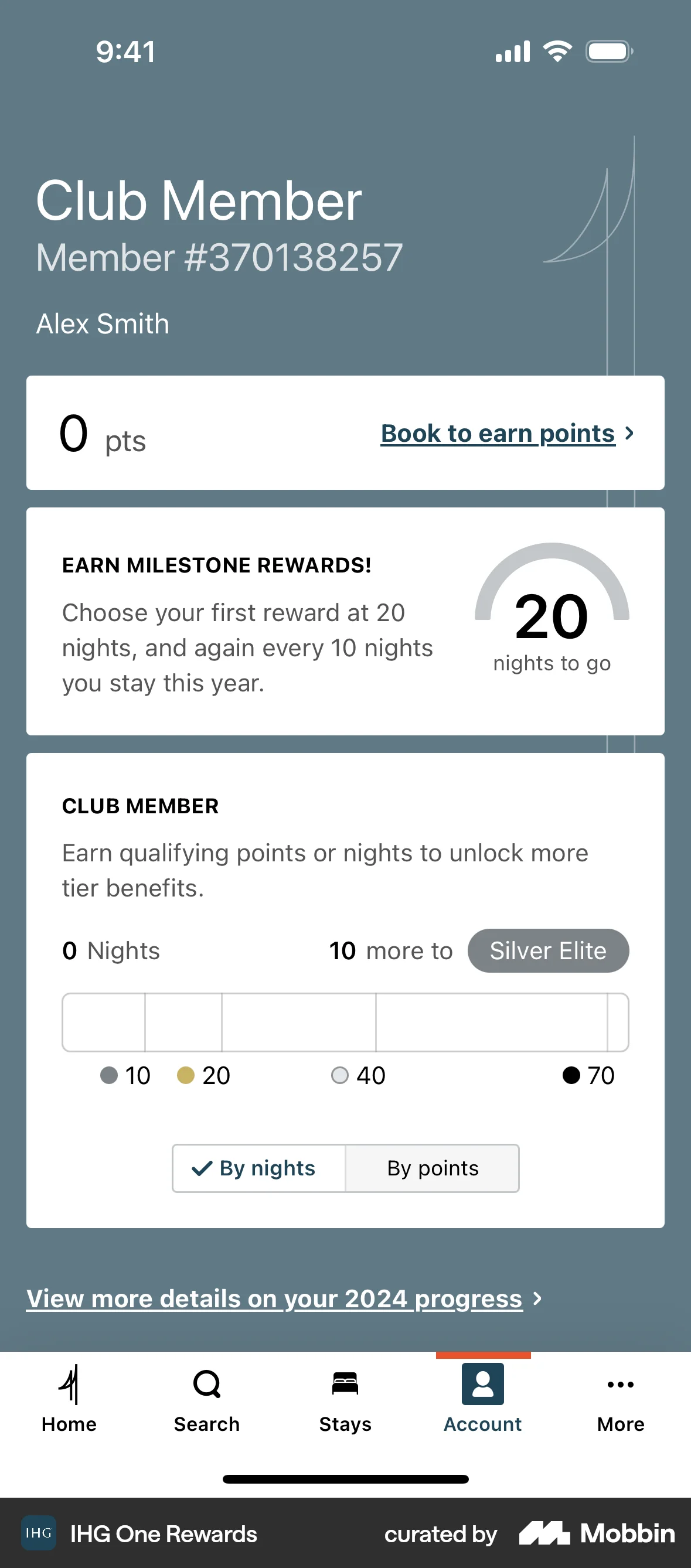691x1568 pixels.
Task: Open View more details on your 2024 progress
Action: [273, 1298]
